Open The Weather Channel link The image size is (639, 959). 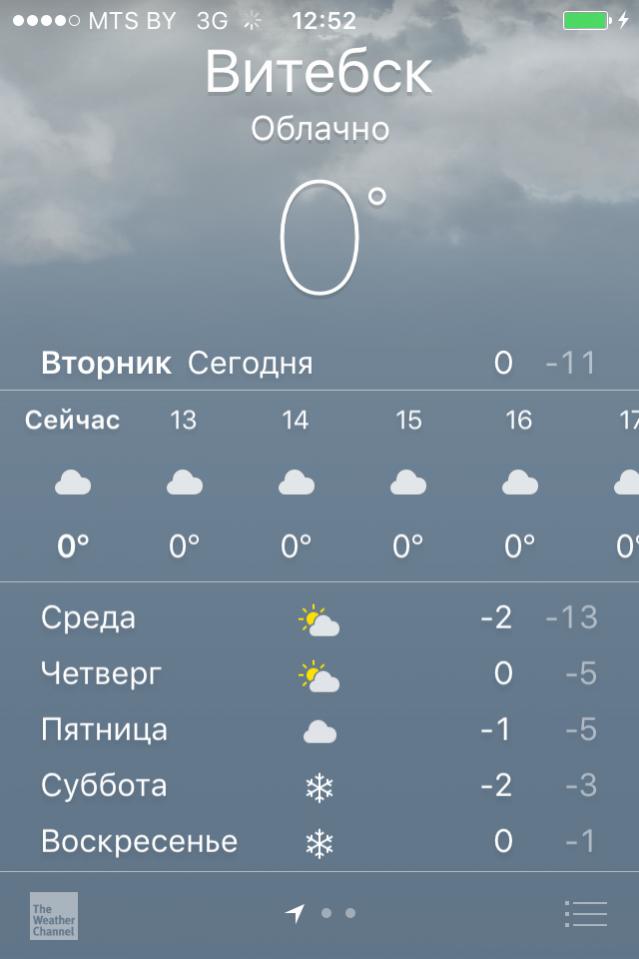[x=53, y=915]
